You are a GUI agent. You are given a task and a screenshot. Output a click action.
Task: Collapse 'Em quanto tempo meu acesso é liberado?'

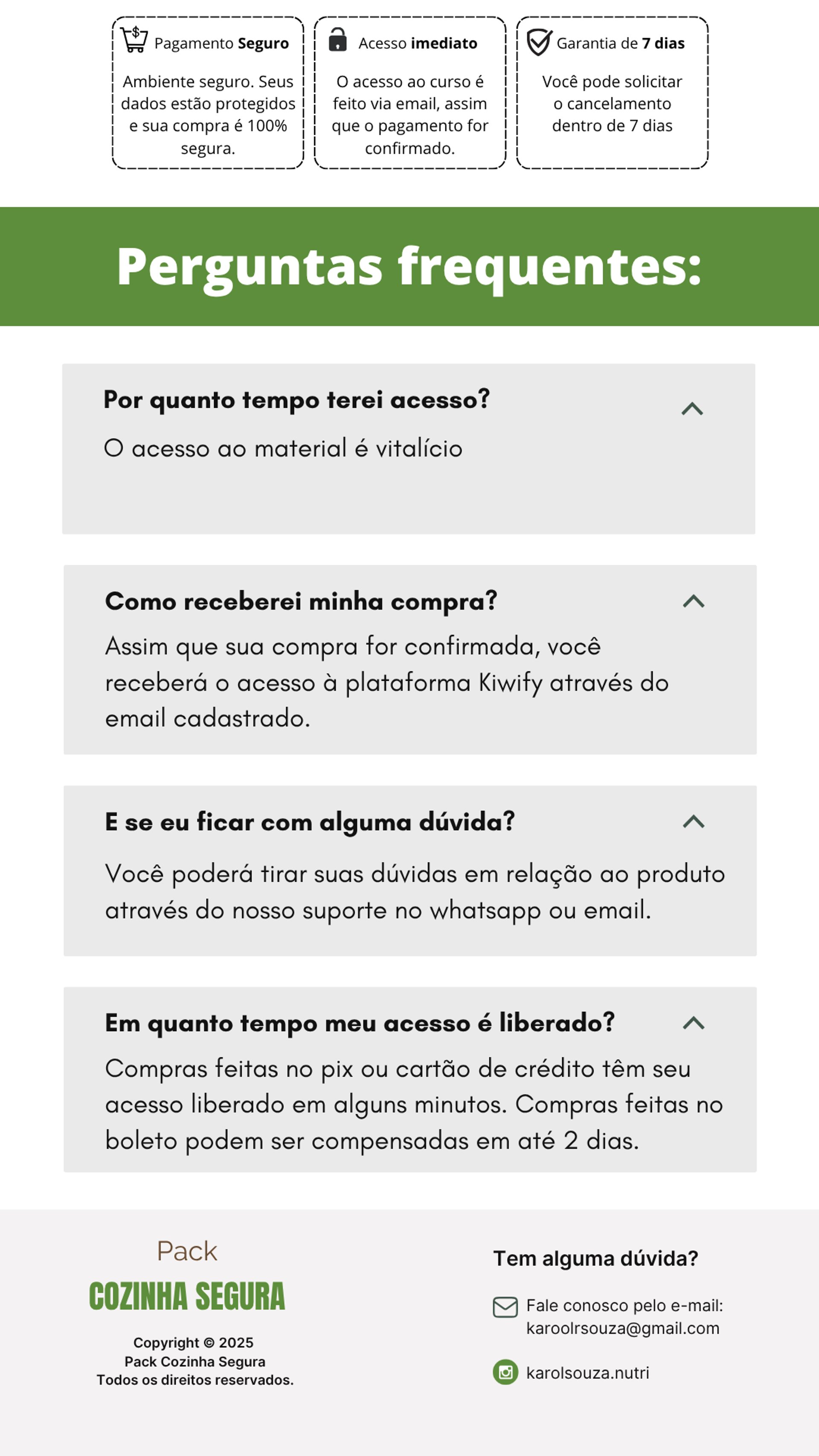pyautogui.click(x=694, y=1023)
